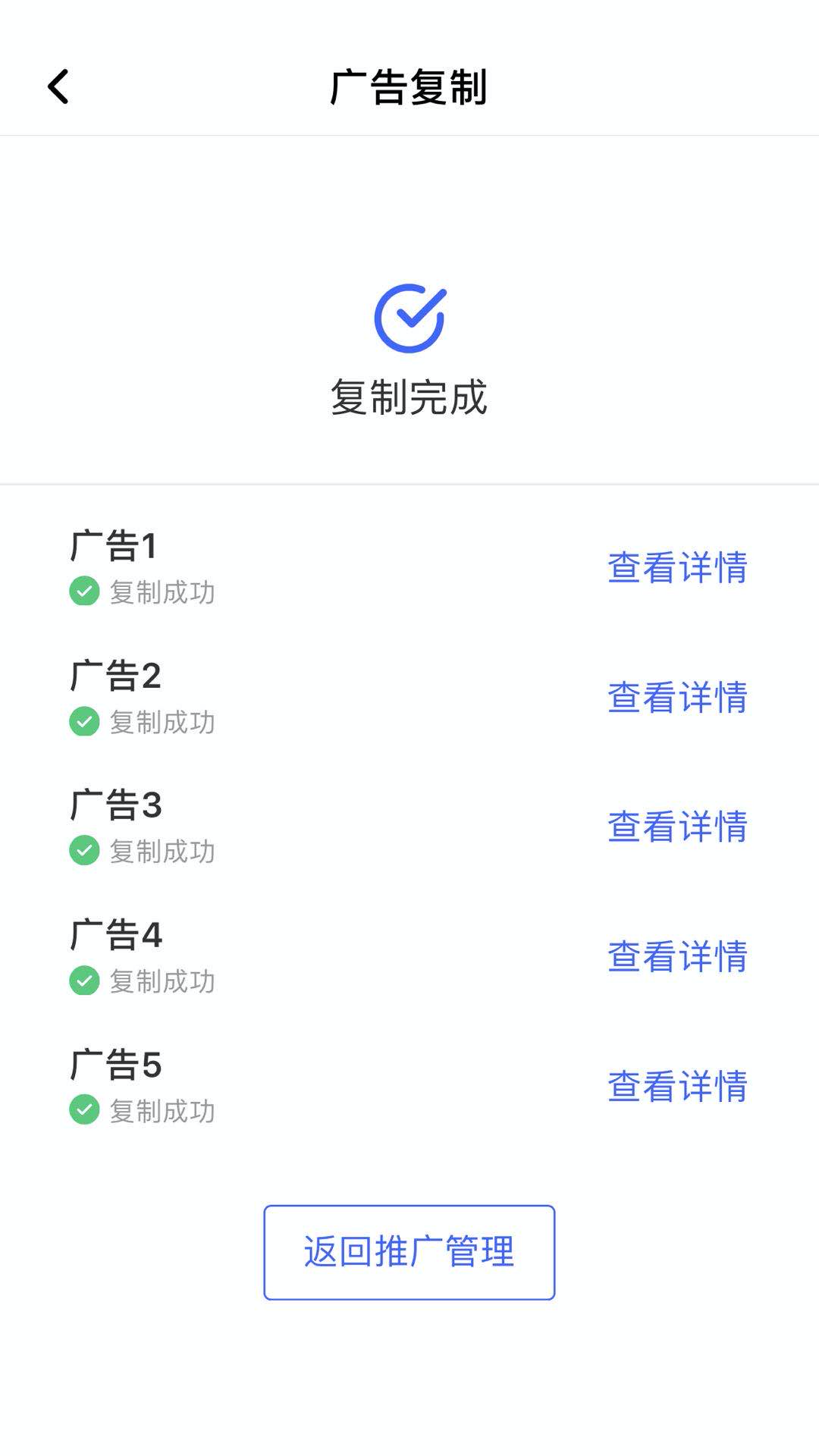
Task: Open 查看详情 for 广告2
Action: click(x=677, y=697)
